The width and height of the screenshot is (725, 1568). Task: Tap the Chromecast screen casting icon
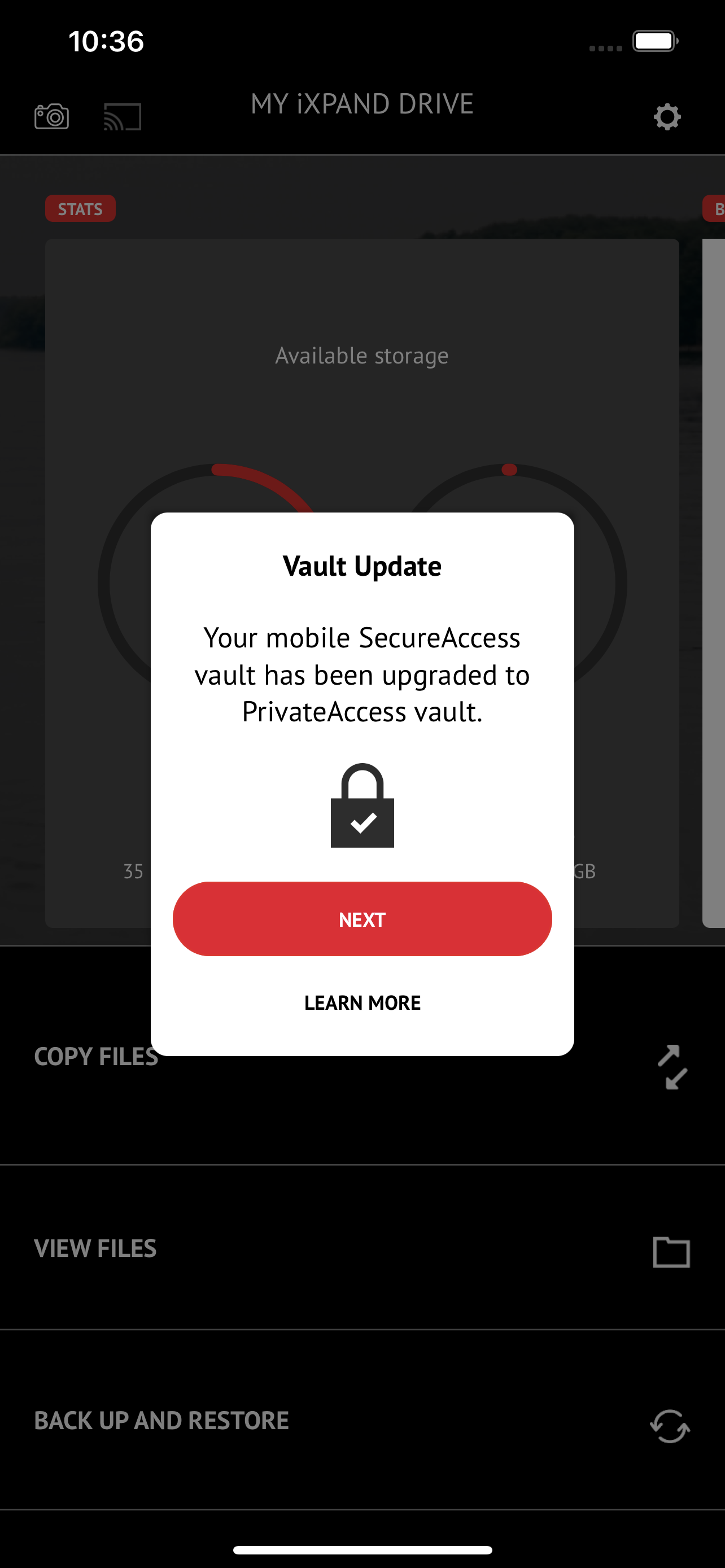121,116
